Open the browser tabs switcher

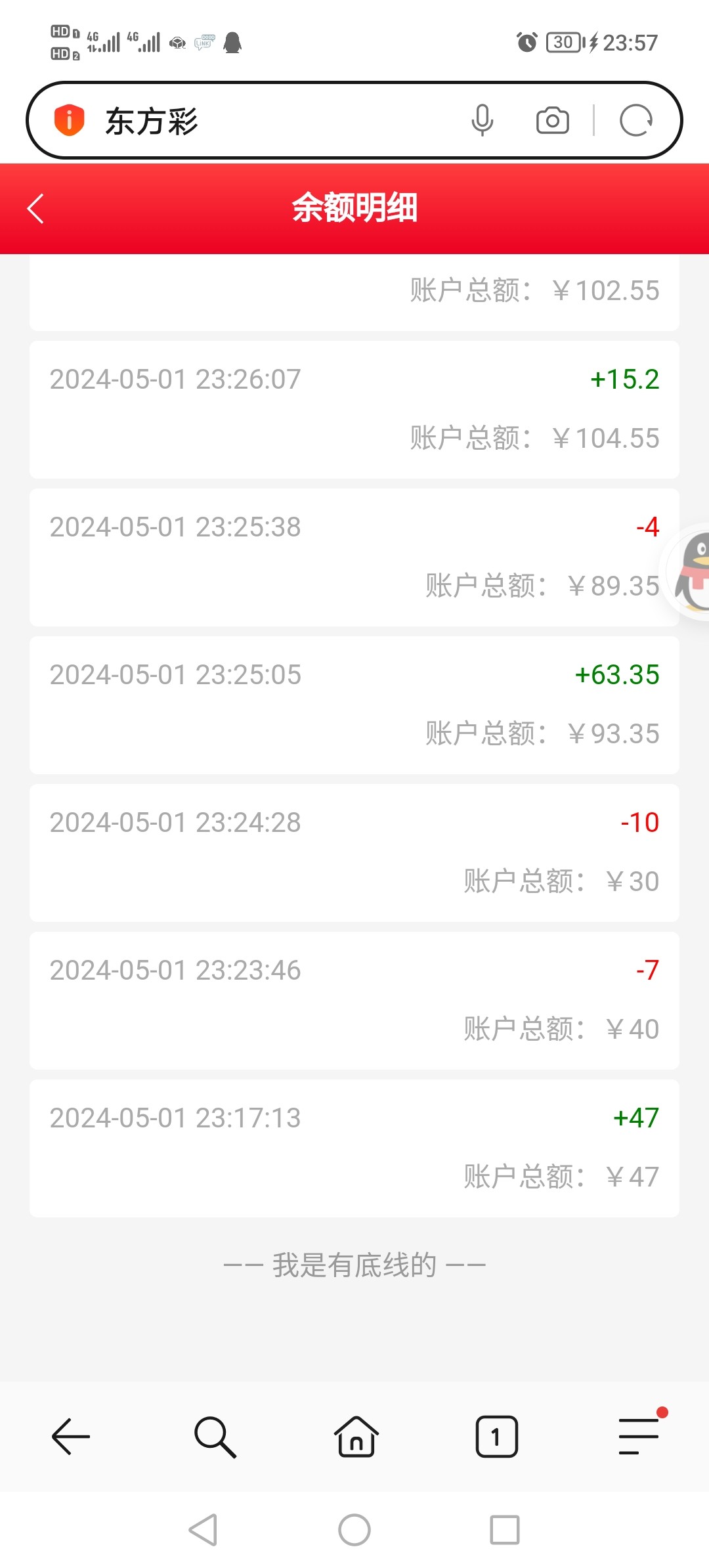(x=496, y=1437)
